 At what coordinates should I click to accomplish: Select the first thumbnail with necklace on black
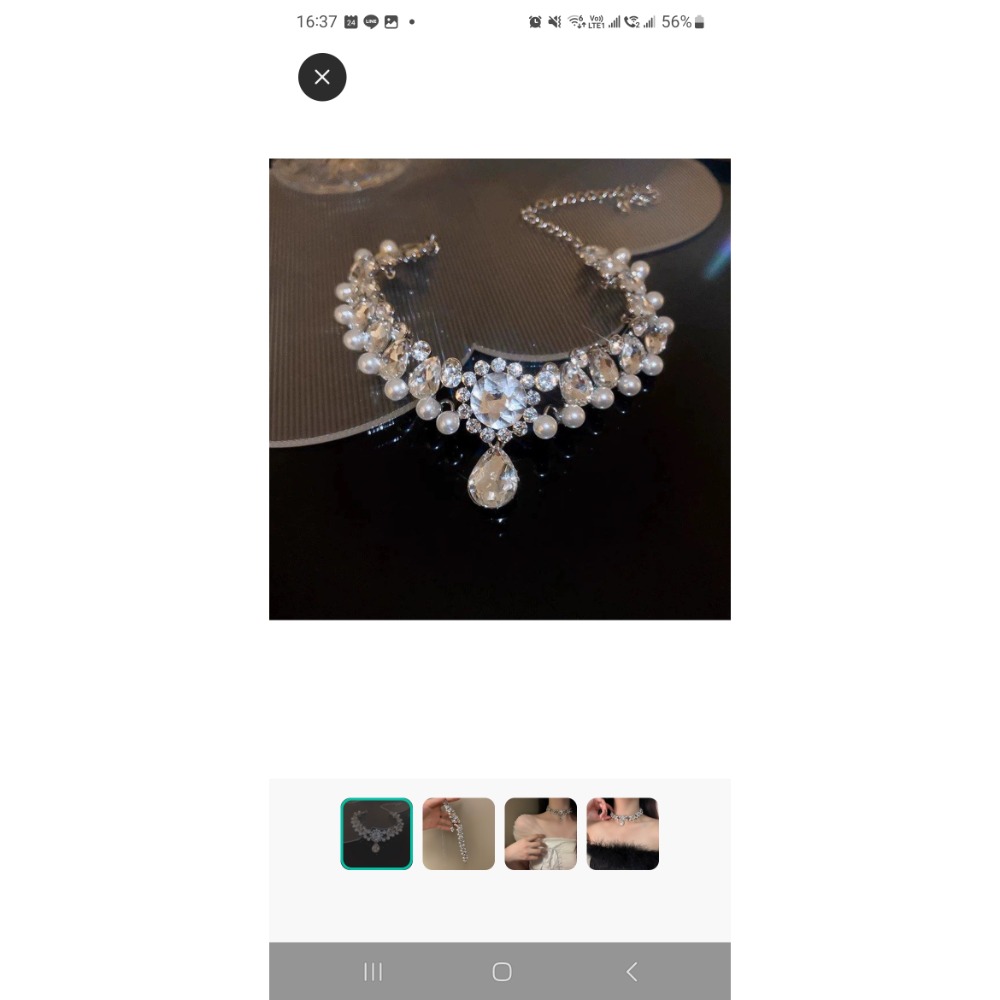tap(377, 833)
